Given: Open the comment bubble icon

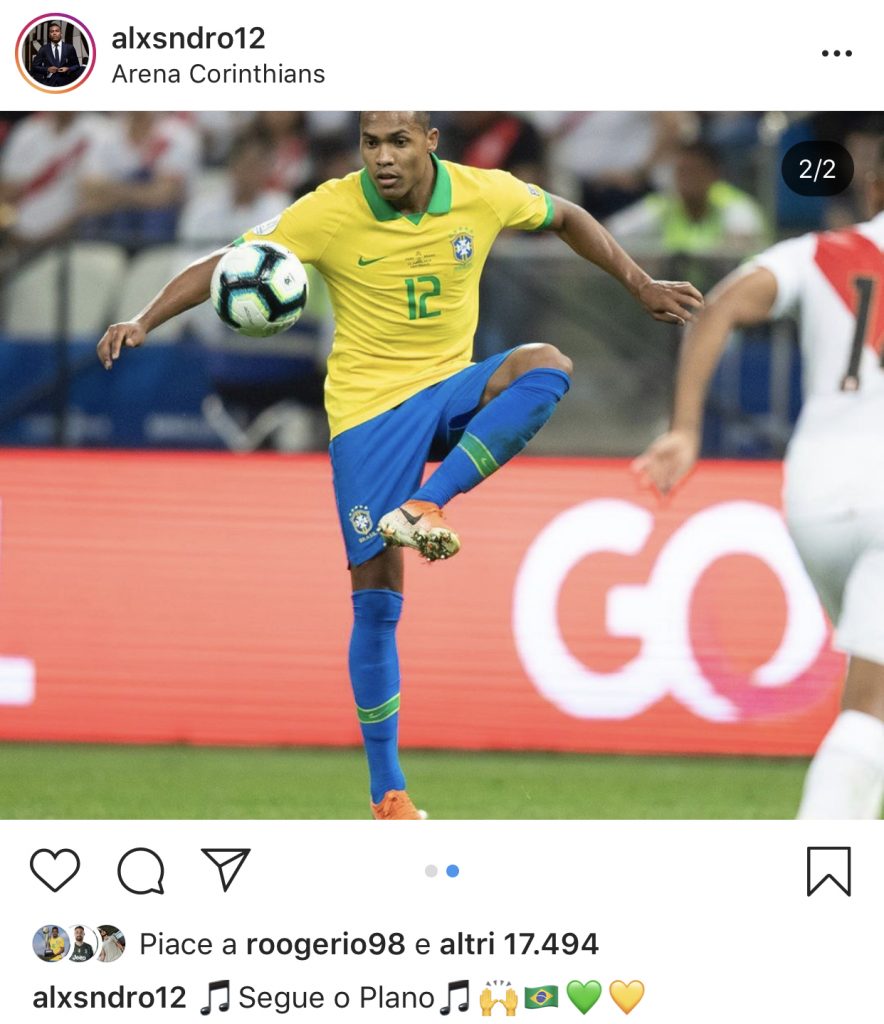Looking at the screenshot, I should [x=140, y=871].
